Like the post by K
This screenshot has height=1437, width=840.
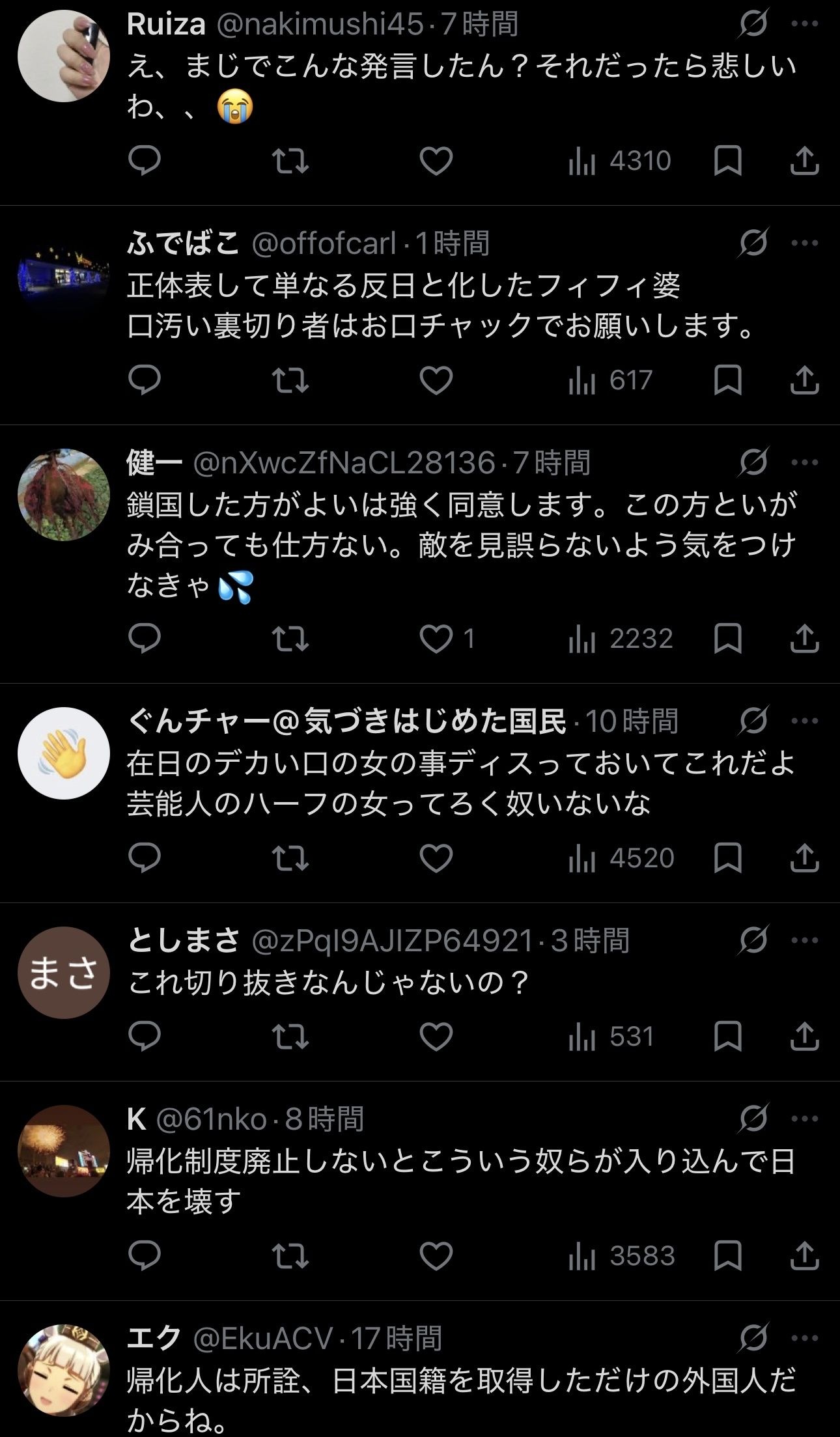pyautogui.click(x=436, y=1256)
